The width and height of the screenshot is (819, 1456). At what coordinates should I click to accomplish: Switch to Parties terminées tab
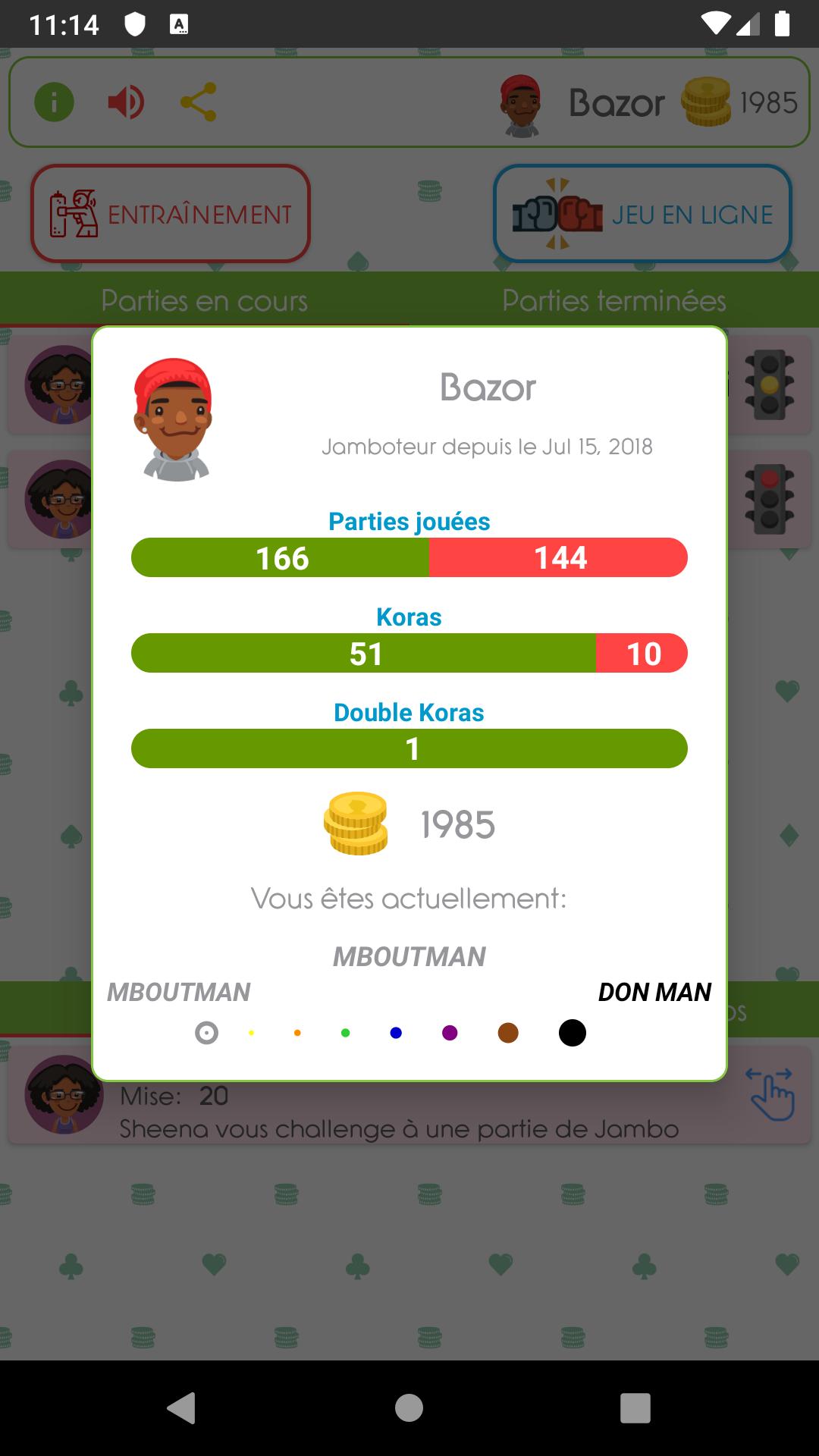click(x=613, y=301)
